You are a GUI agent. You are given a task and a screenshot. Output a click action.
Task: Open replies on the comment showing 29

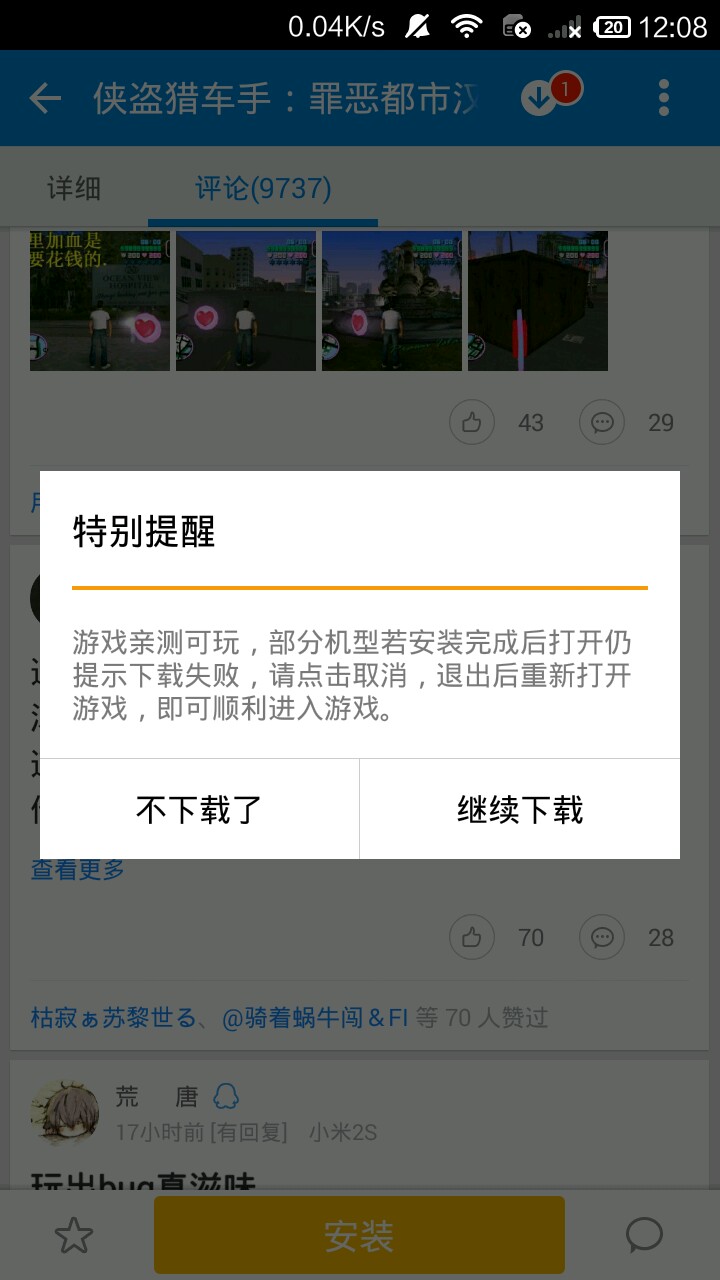(602, 423)
